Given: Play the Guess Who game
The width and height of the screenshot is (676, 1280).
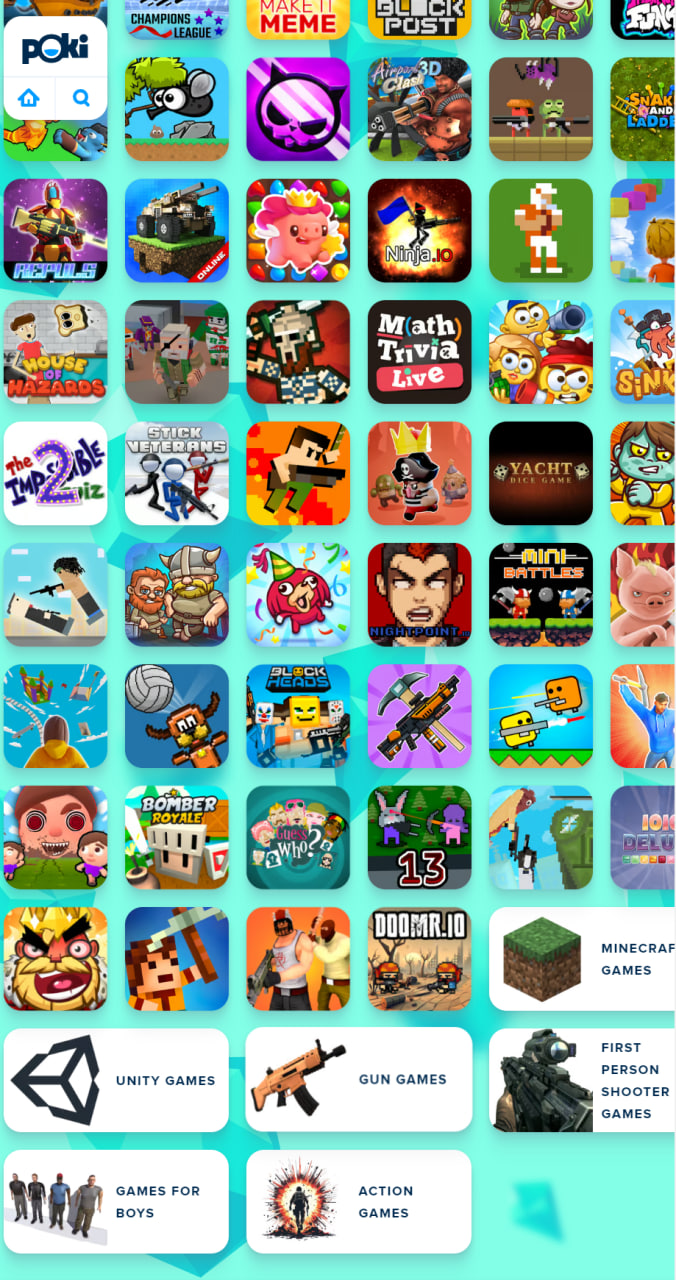Looking at the screenshot, I should (298, 837).
